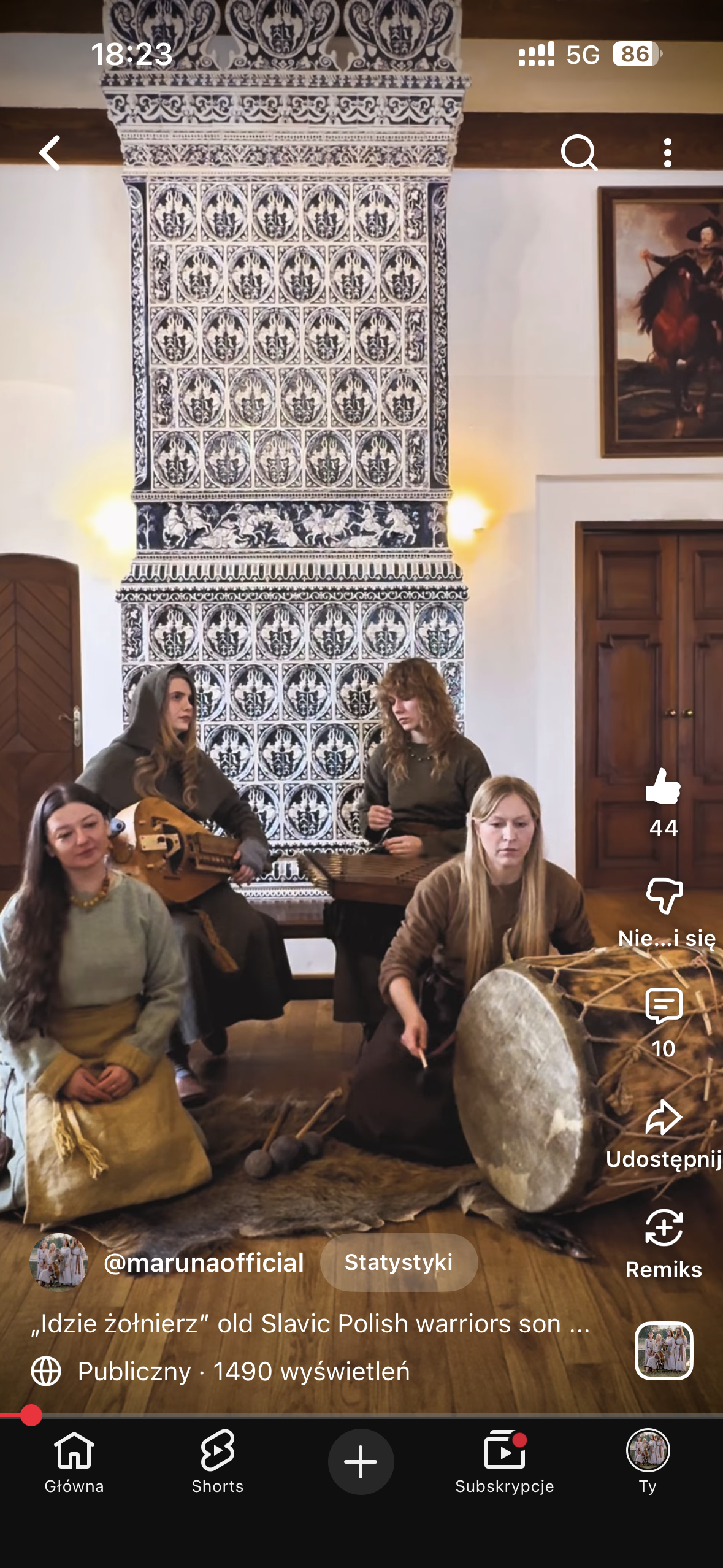Open the Subskrypcje tab

point(504,1461)
